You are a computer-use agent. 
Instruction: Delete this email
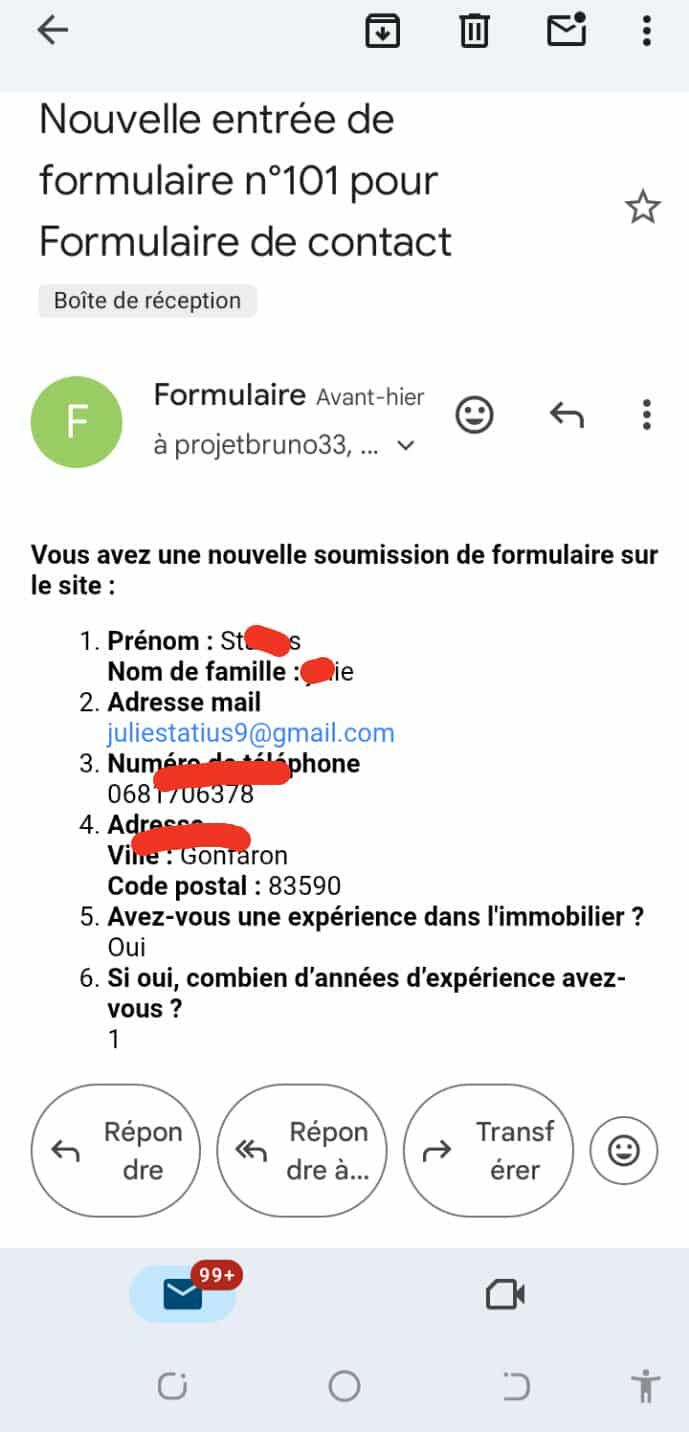coord(474,31)
